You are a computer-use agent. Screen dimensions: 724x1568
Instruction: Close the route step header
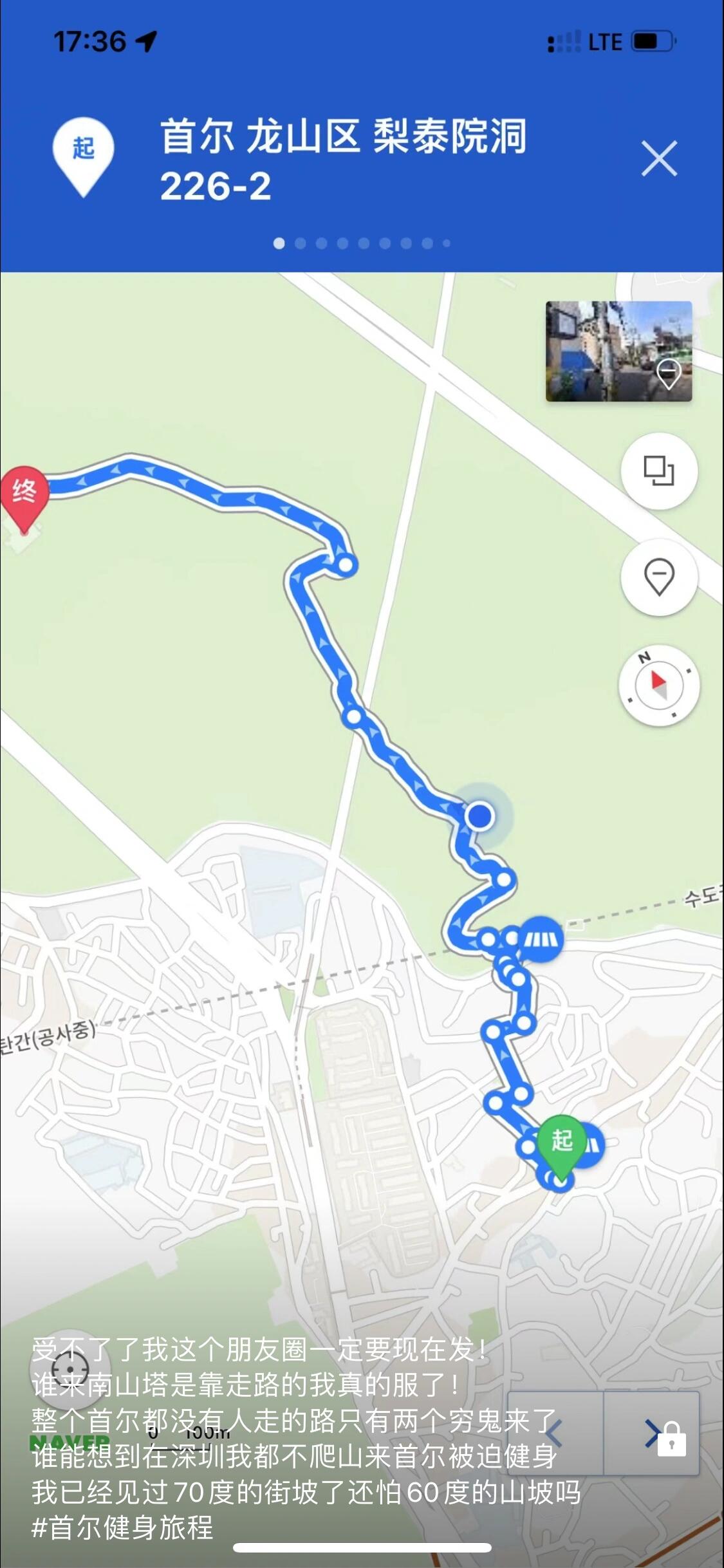point(659,158)
